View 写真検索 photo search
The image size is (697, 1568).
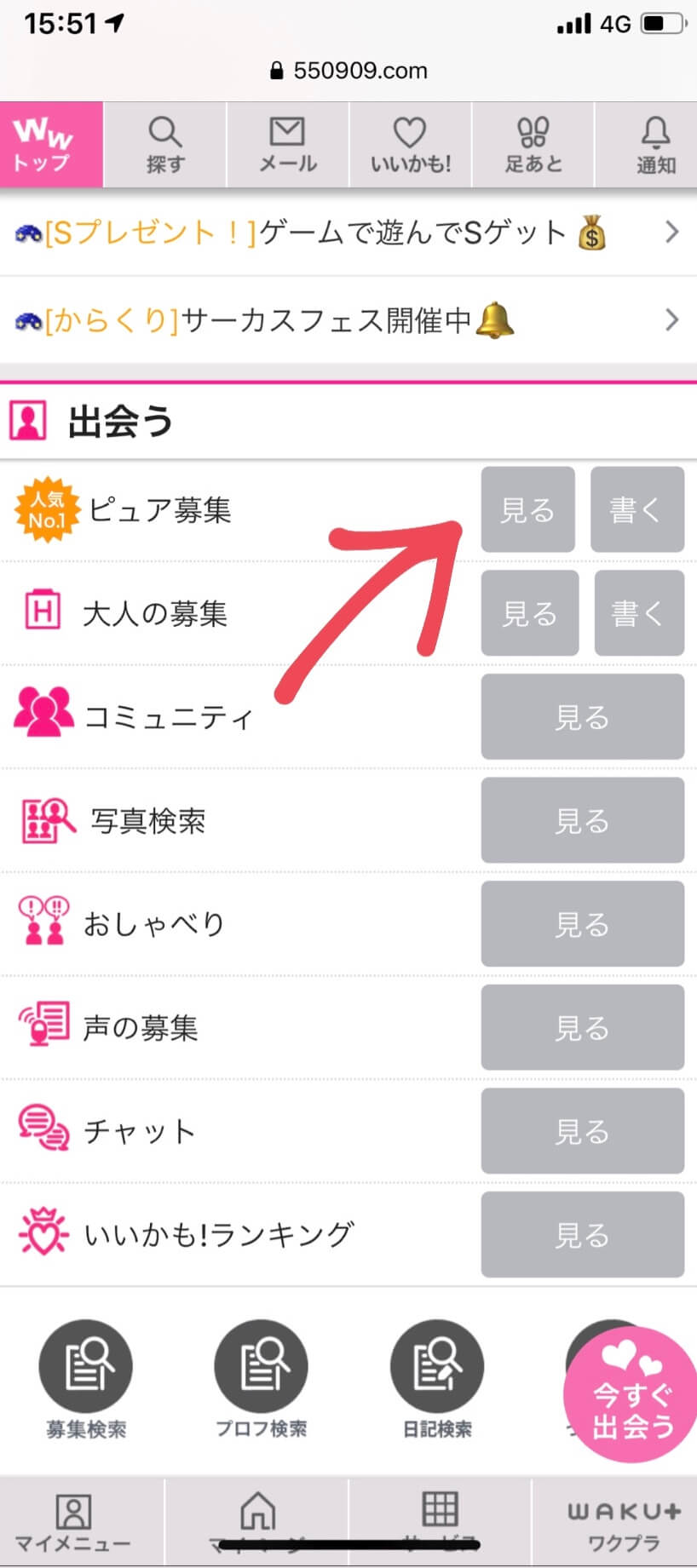pyautogui.click(x=582, y=820)
